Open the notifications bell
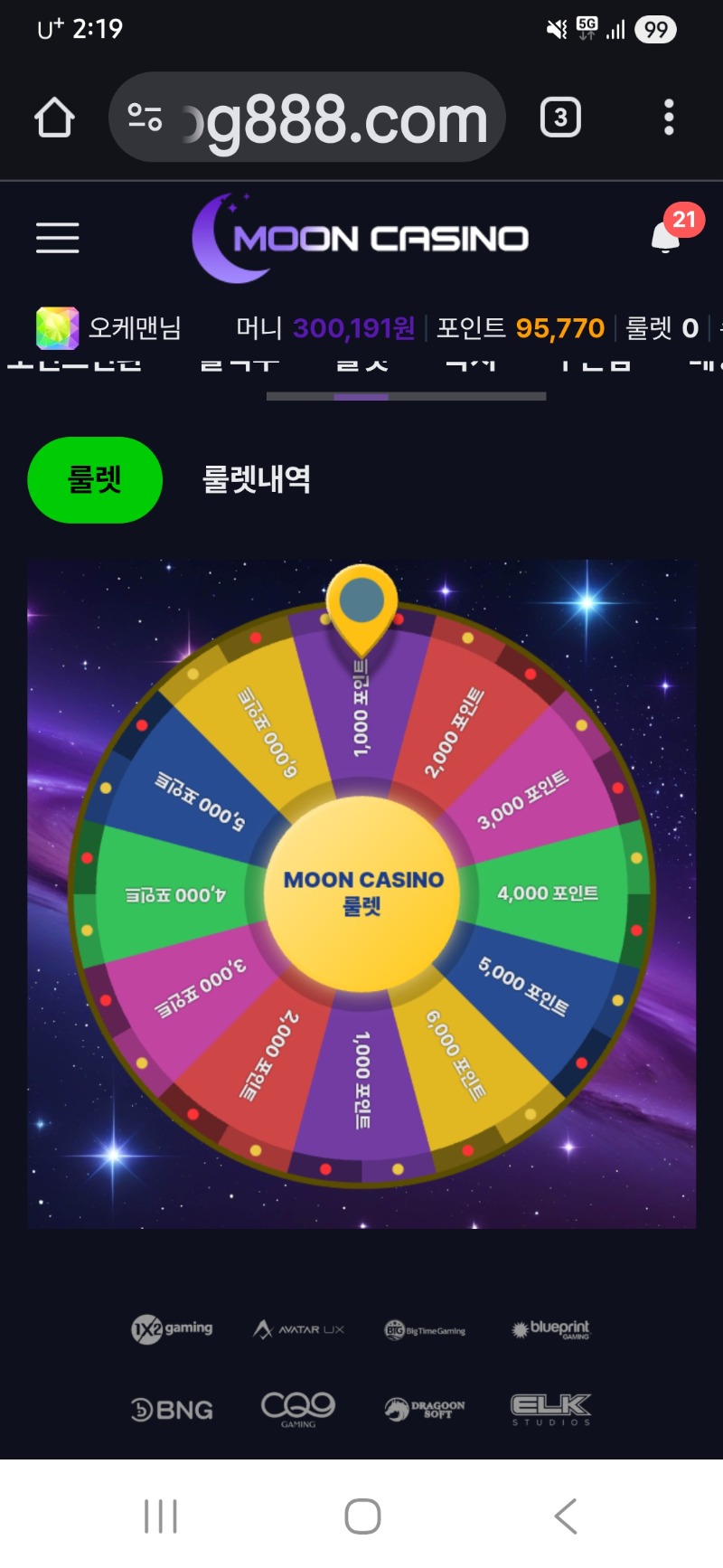723x1568 pixels. [666, 237]
